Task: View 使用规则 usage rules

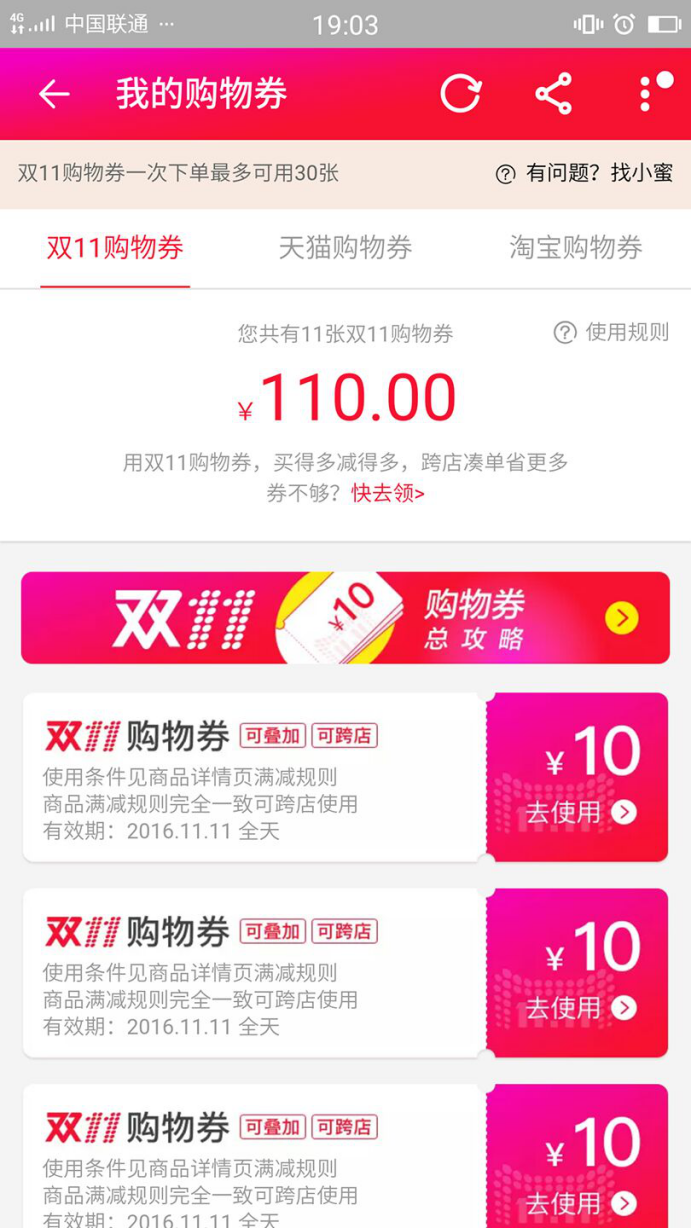Action: point(611,332)
